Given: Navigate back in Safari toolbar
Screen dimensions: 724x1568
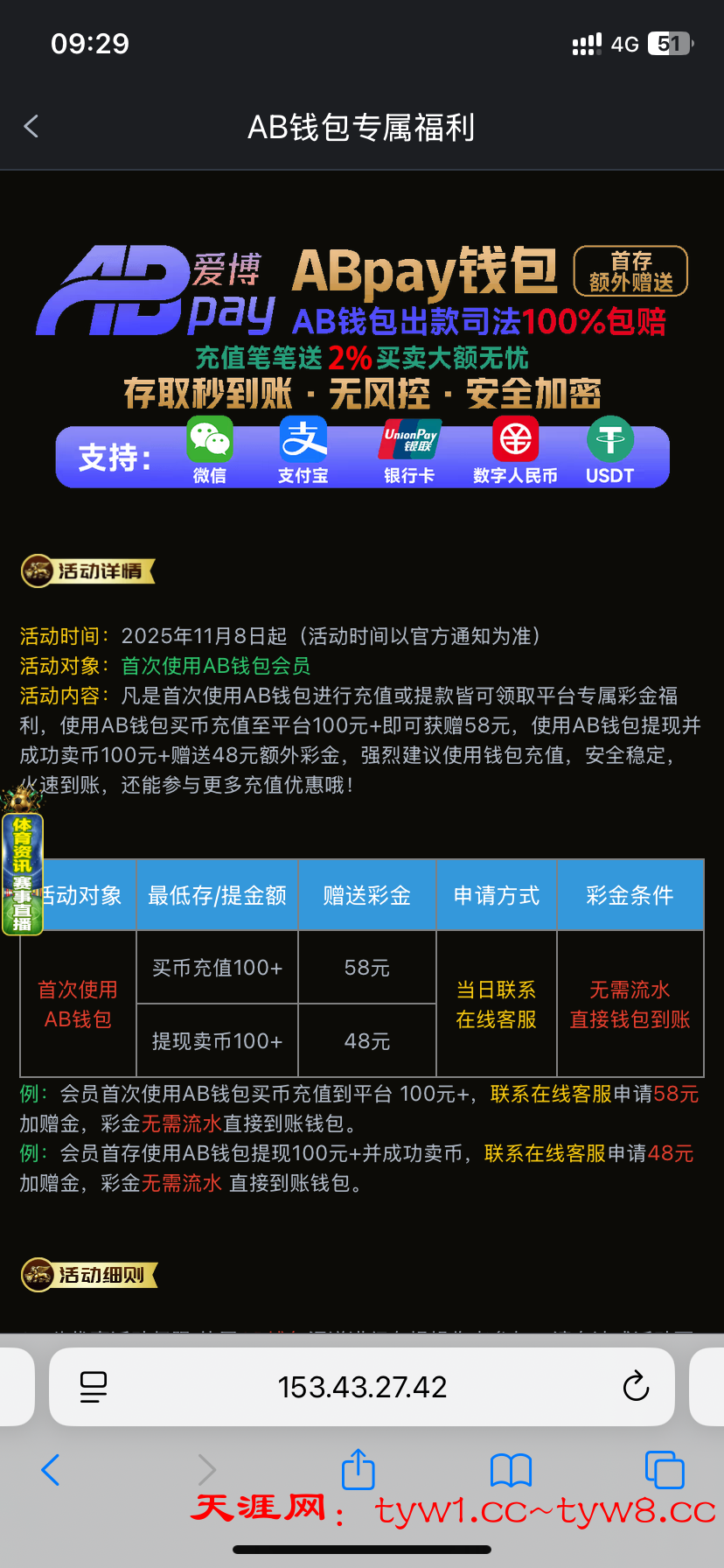Looking at the screenshot, I should click(x=51, y=1470).
